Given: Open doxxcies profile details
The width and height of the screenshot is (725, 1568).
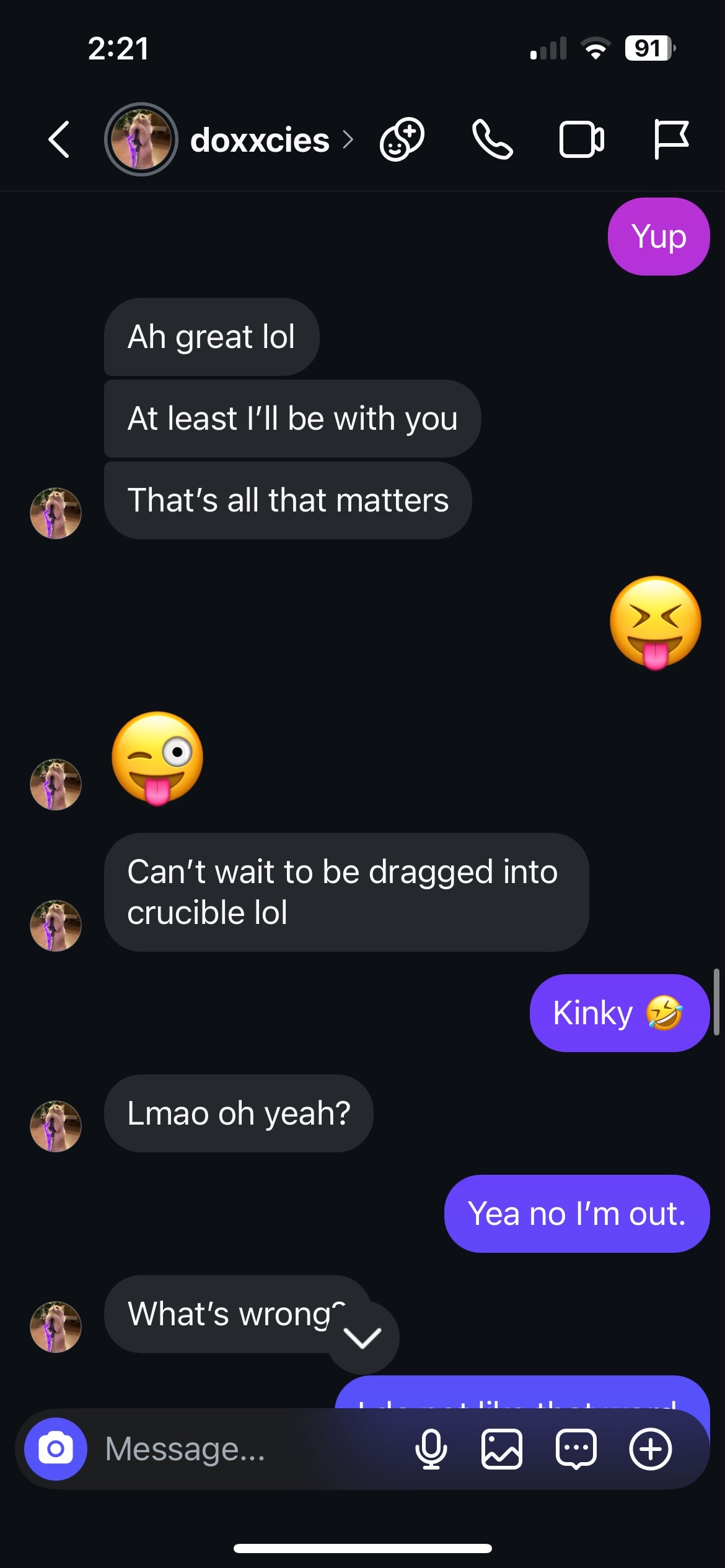Looking at the screenshot, I should [x=260, y=141].
